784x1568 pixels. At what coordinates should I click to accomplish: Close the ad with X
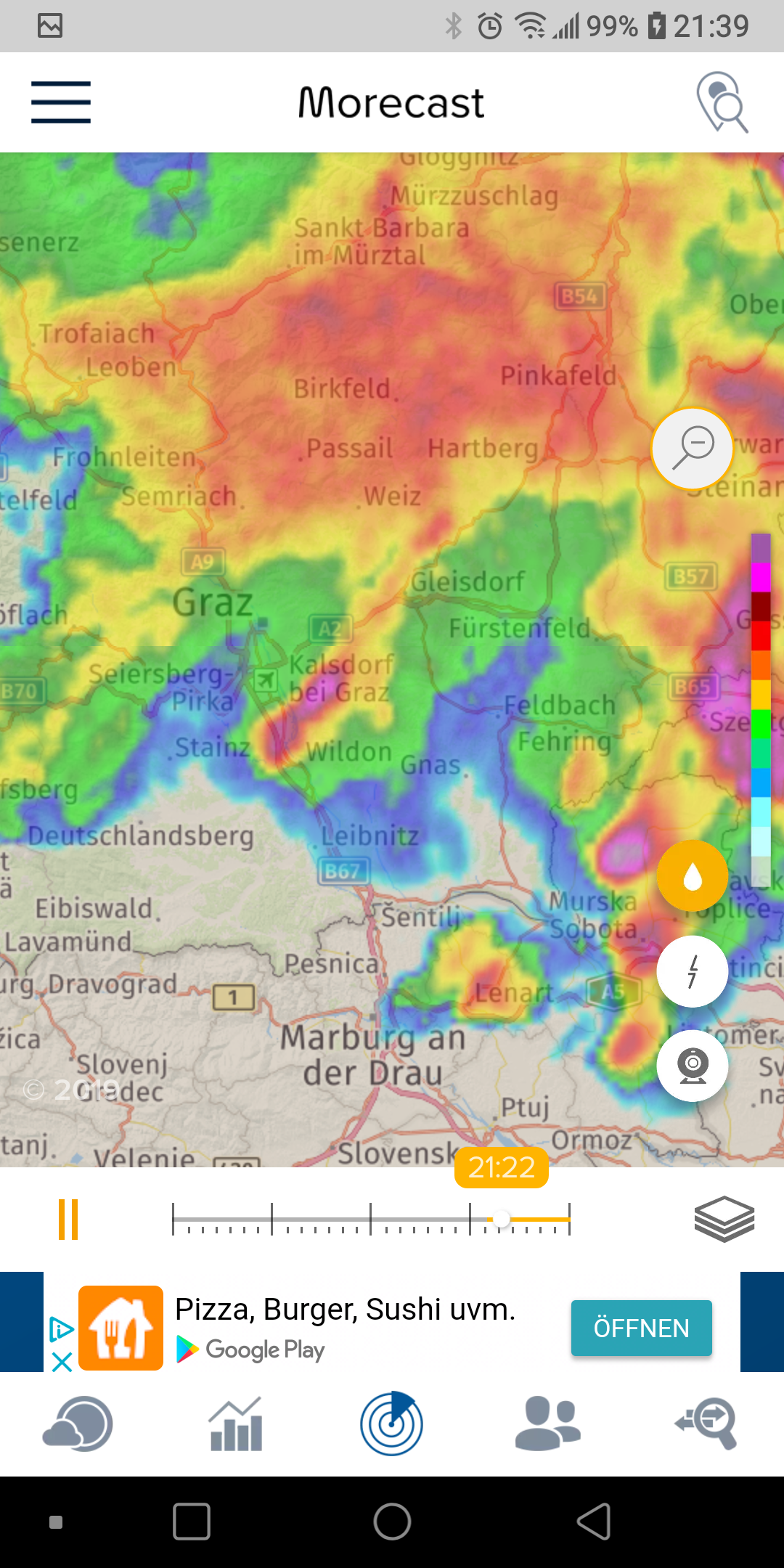(x=62, y=1361)
